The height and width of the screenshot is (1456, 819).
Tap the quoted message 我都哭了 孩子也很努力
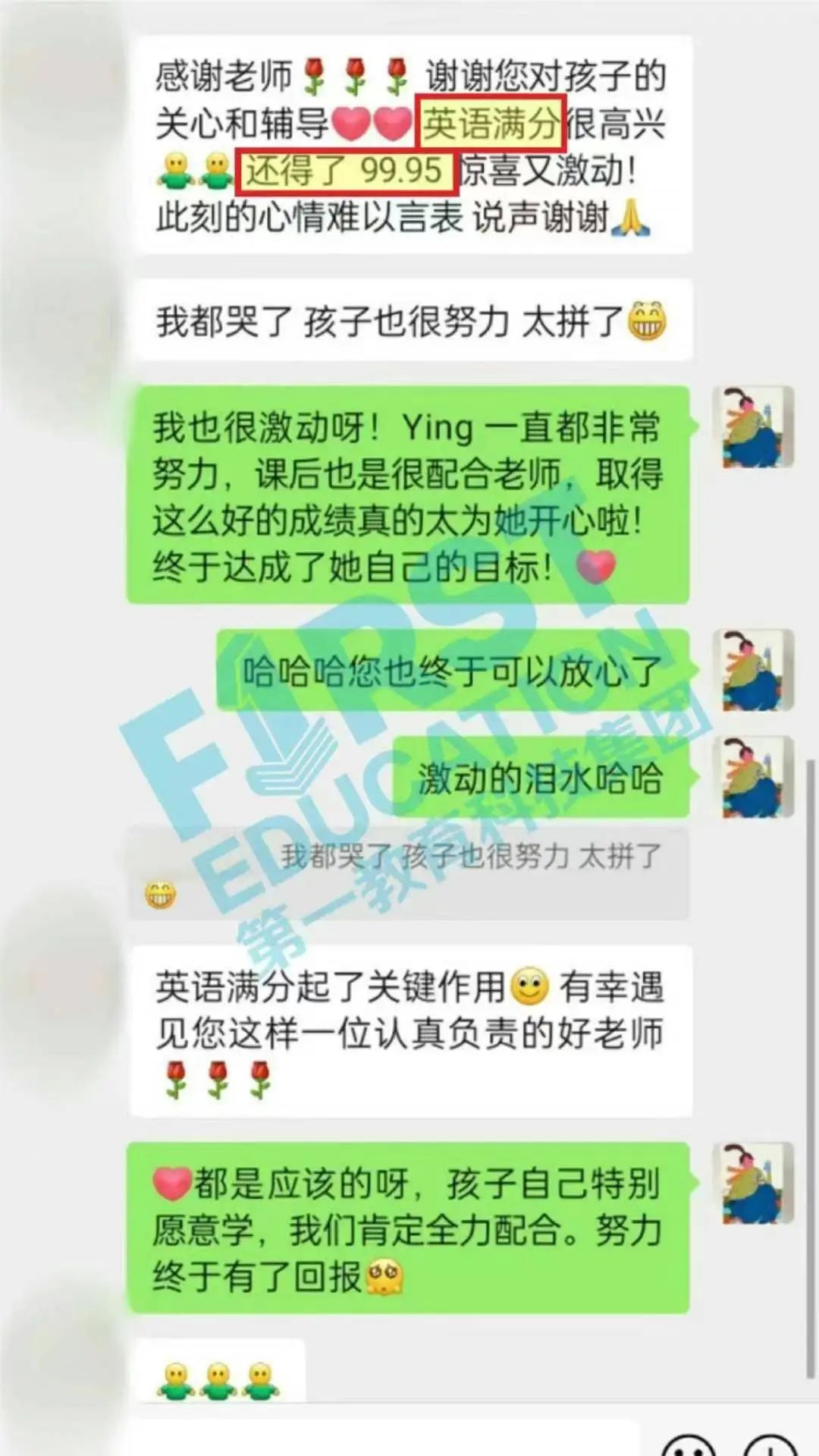409,873
